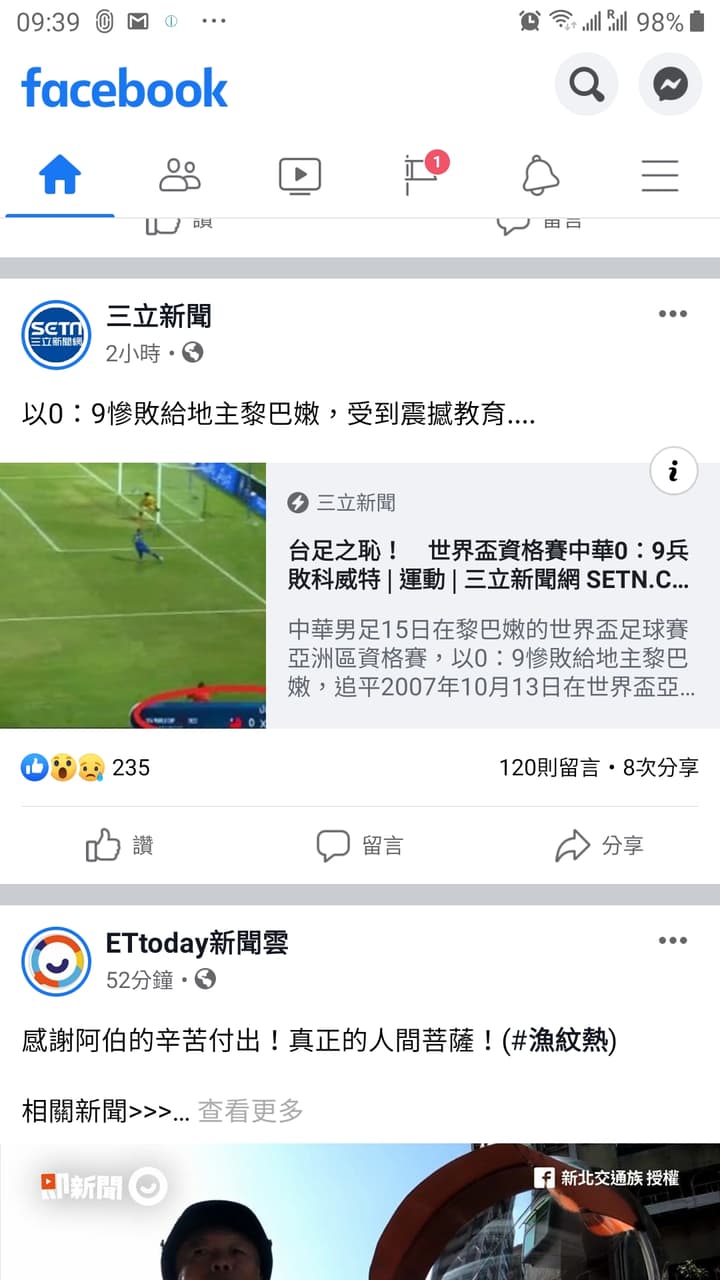View reactions on the 三立新聞 post

click(85, 768)
